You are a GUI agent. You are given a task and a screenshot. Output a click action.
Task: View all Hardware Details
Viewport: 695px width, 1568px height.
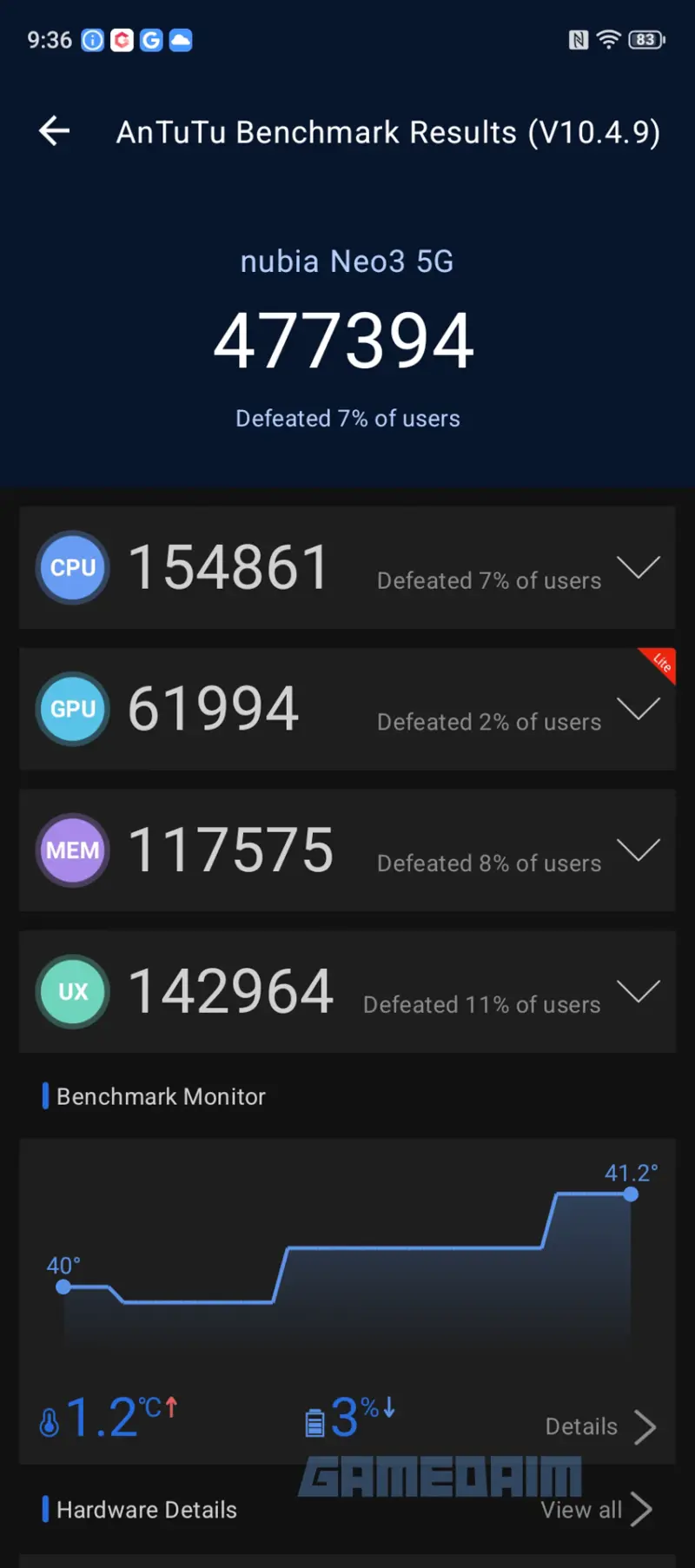click(x=596, y=1510)
